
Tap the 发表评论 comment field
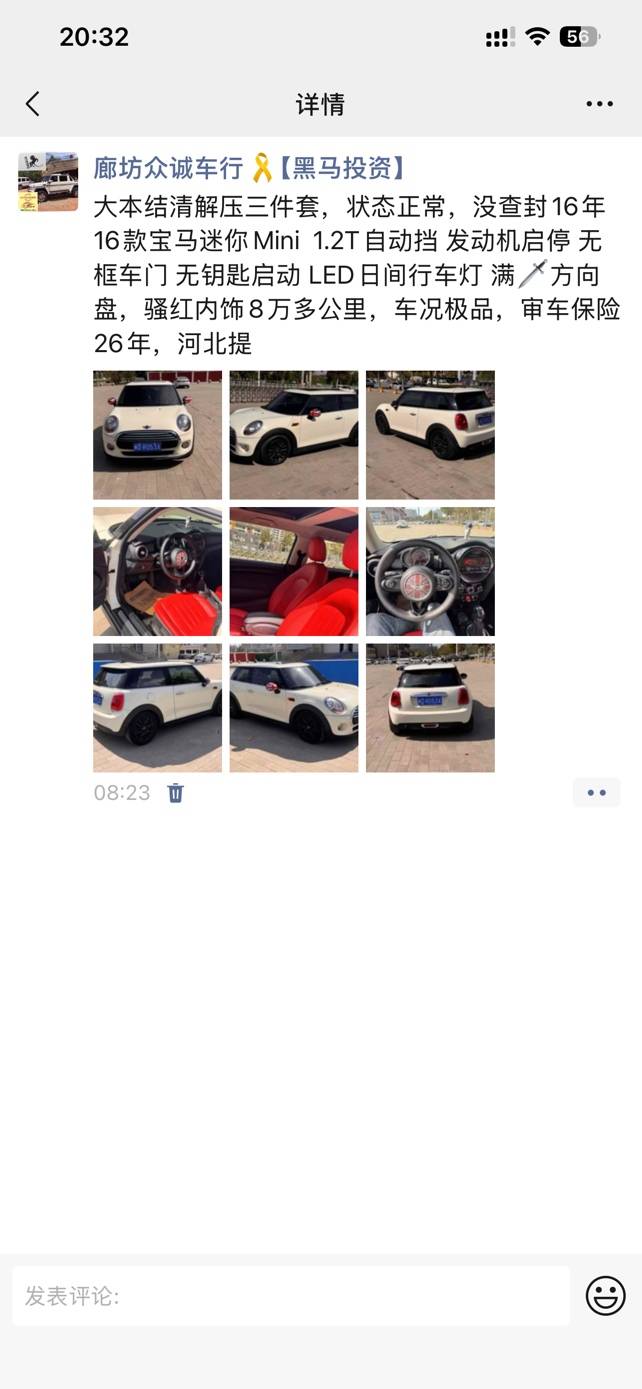(290, 1296)
